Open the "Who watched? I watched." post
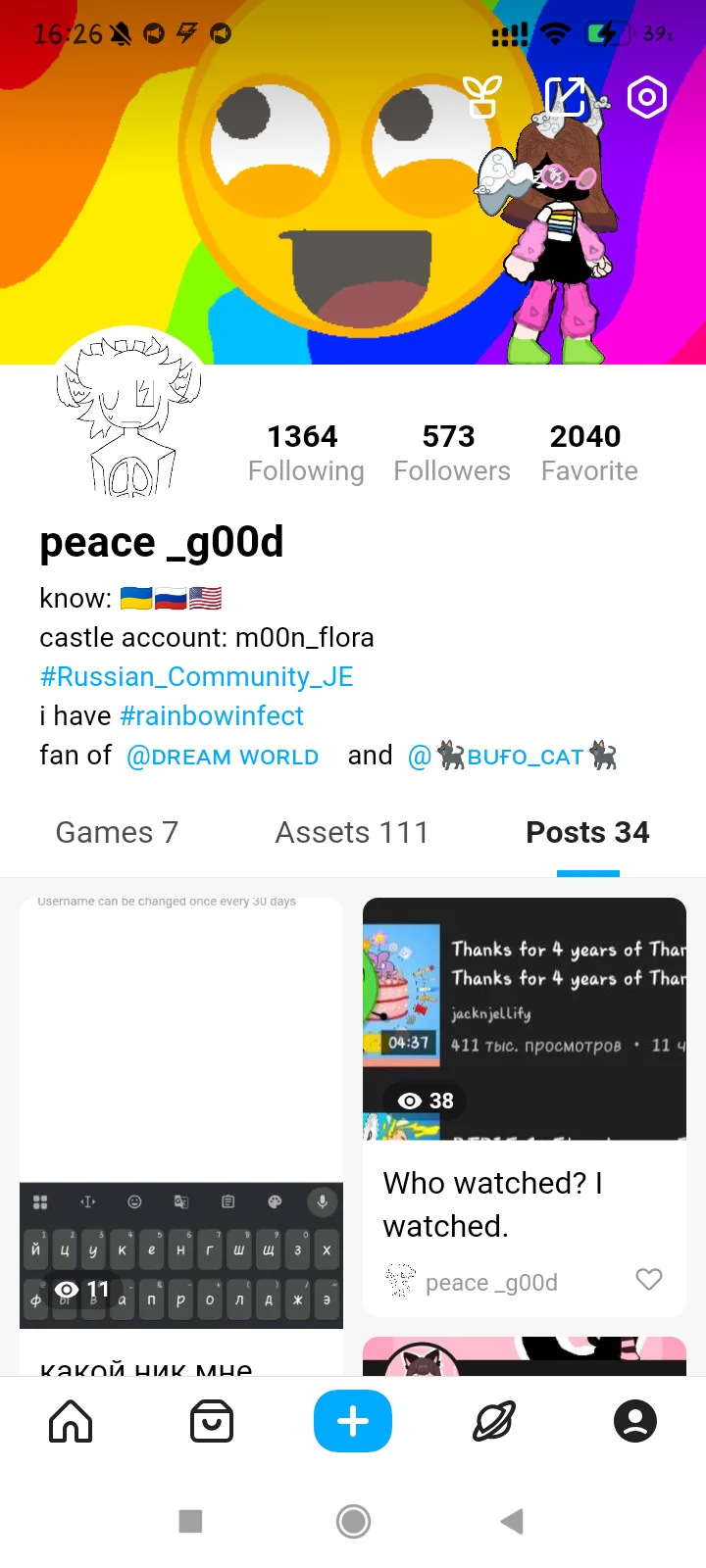This screenshot has height=1568, width=706. coord(525,1107)
